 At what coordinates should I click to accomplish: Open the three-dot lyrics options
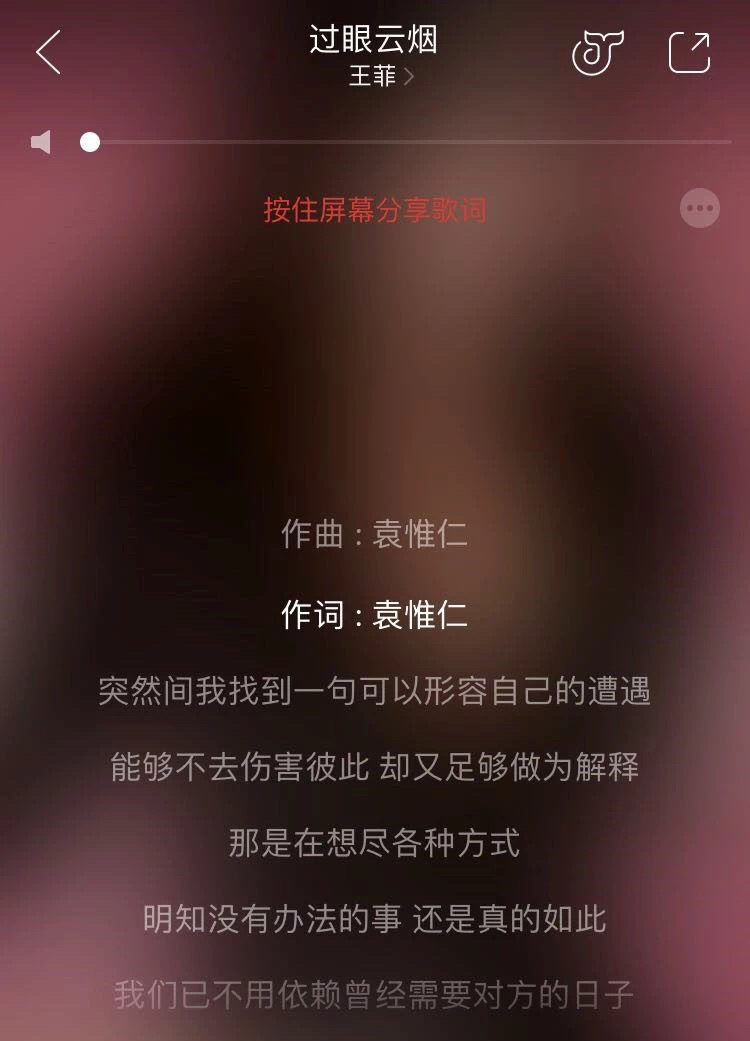coord(699,209)
